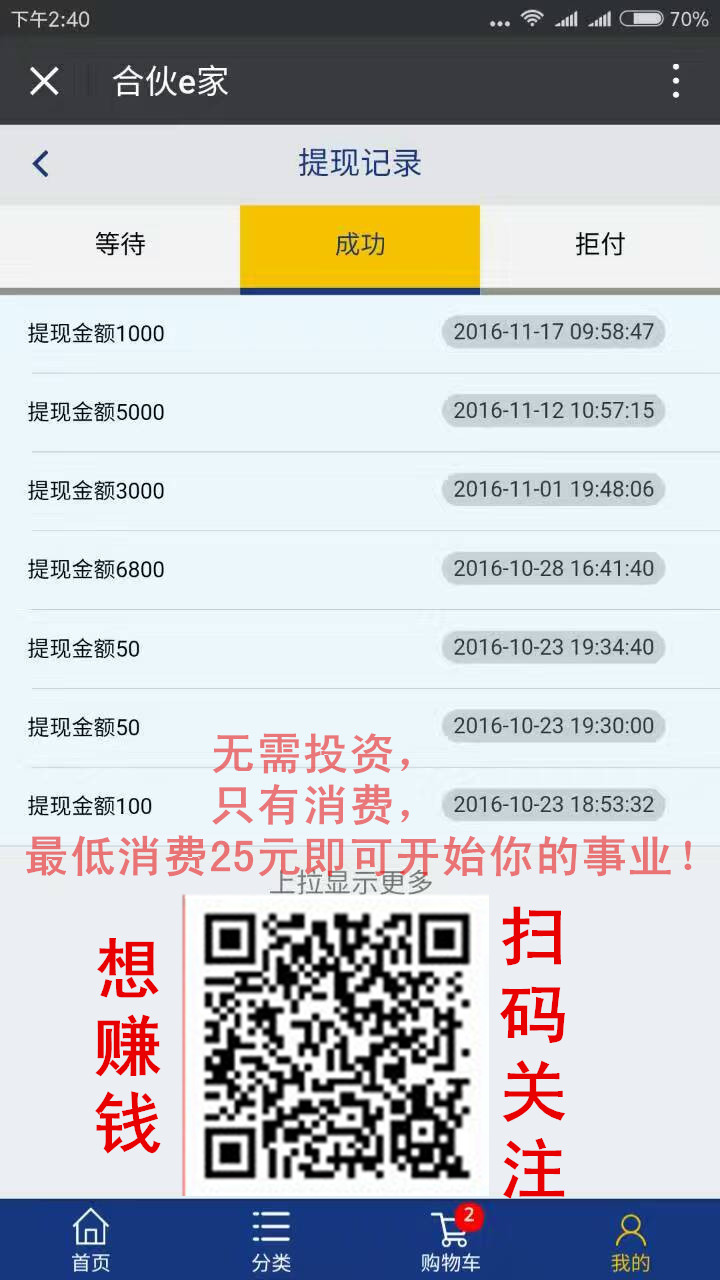Switch to the 我的 profile tab
The width and height of the screenshot is (720, 1280).
(x=630, y=1240)
